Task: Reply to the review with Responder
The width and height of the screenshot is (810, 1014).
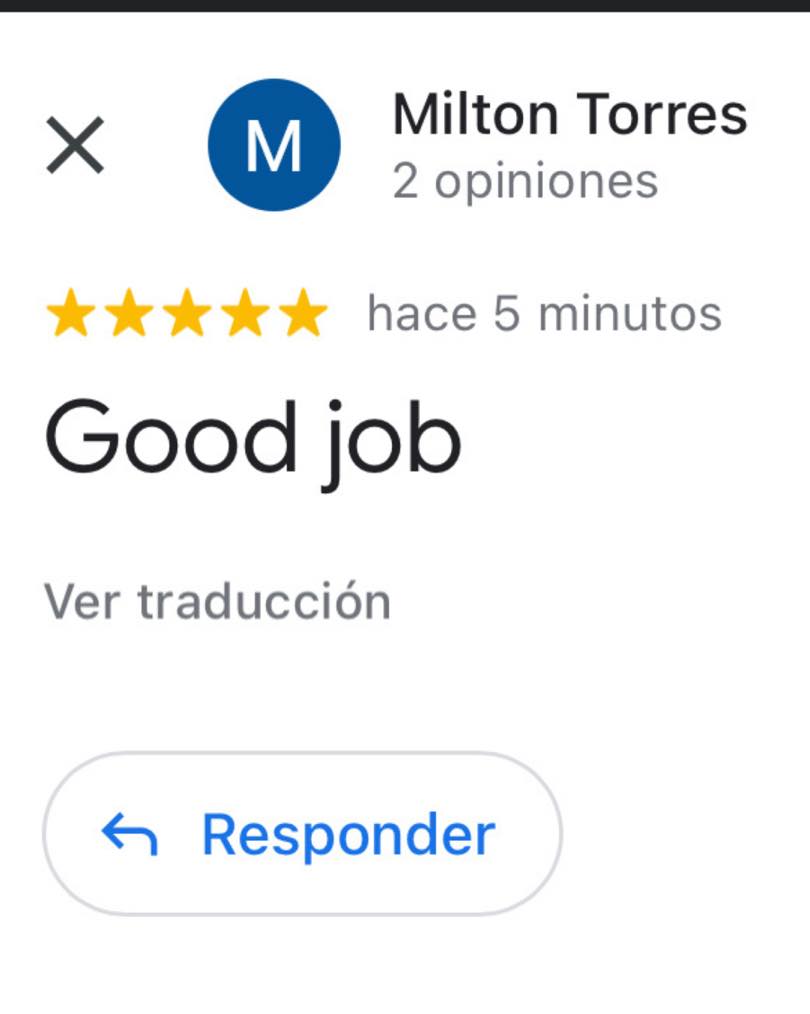Action: pos(302,834)
